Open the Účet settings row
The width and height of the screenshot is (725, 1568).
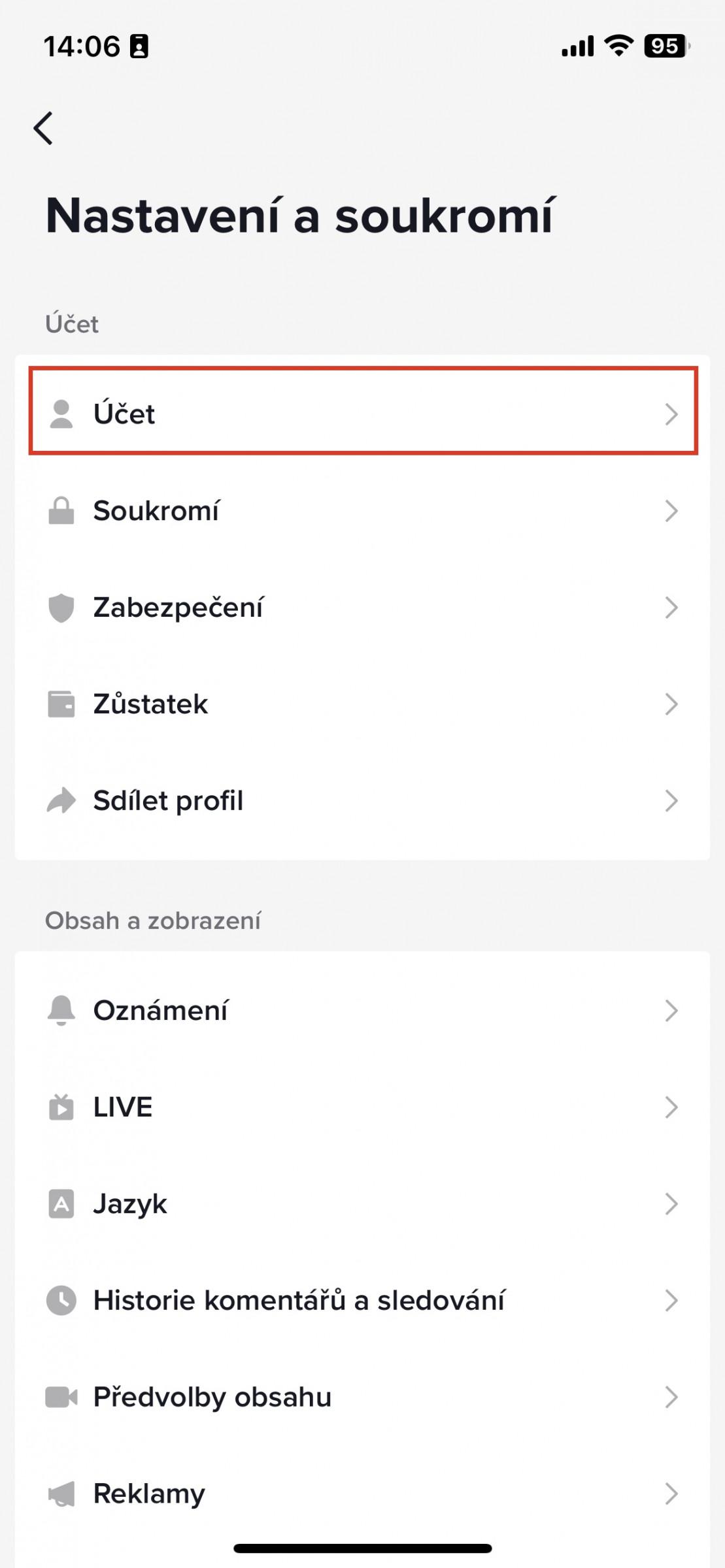click(x=363, y=414)
